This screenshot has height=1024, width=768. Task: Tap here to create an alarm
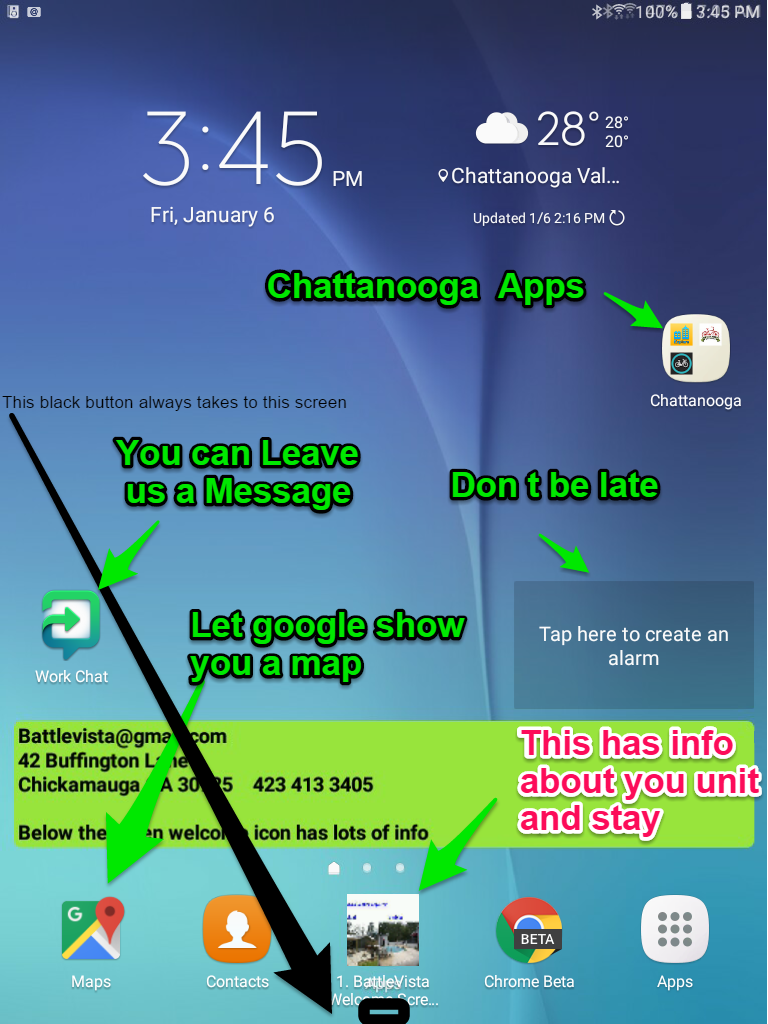click(x=633, y=645)
